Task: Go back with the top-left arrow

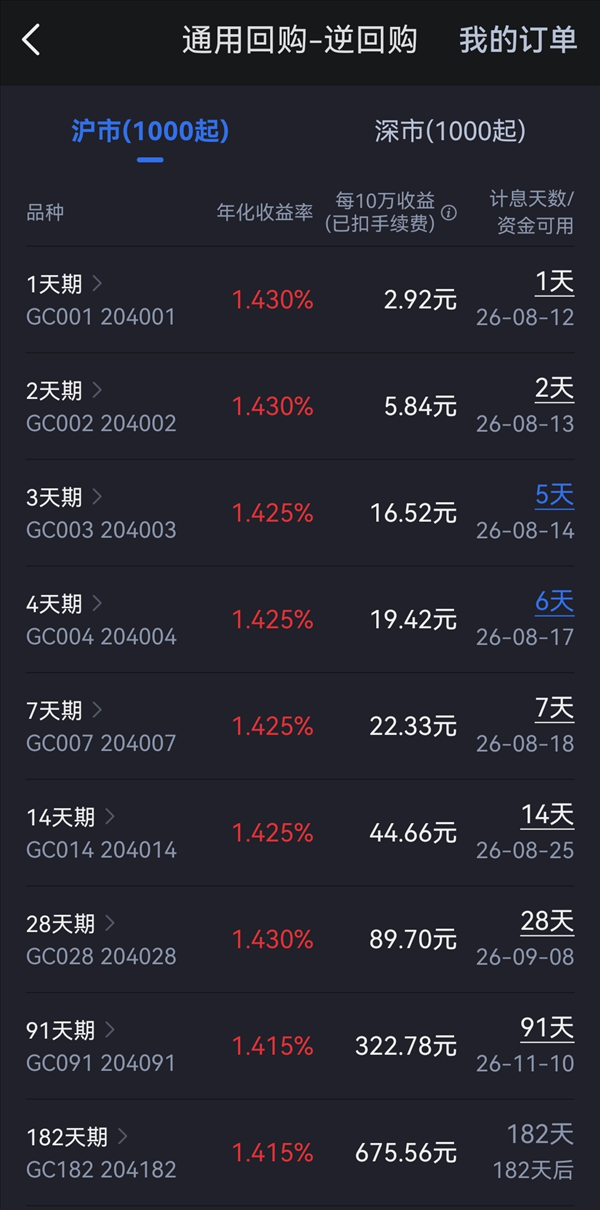Action: coord(32,40)
